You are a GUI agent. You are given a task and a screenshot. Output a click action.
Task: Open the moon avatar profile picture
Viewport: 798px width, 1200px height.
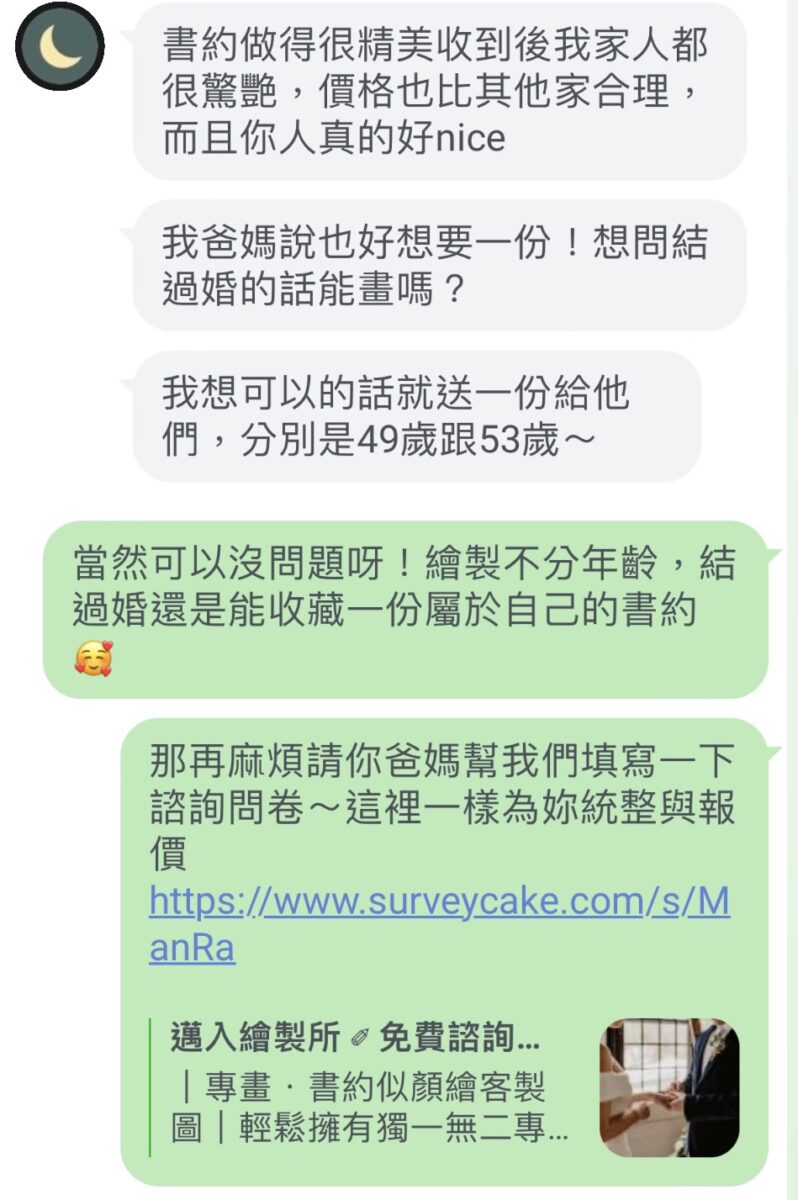click(x=60, y=46)
